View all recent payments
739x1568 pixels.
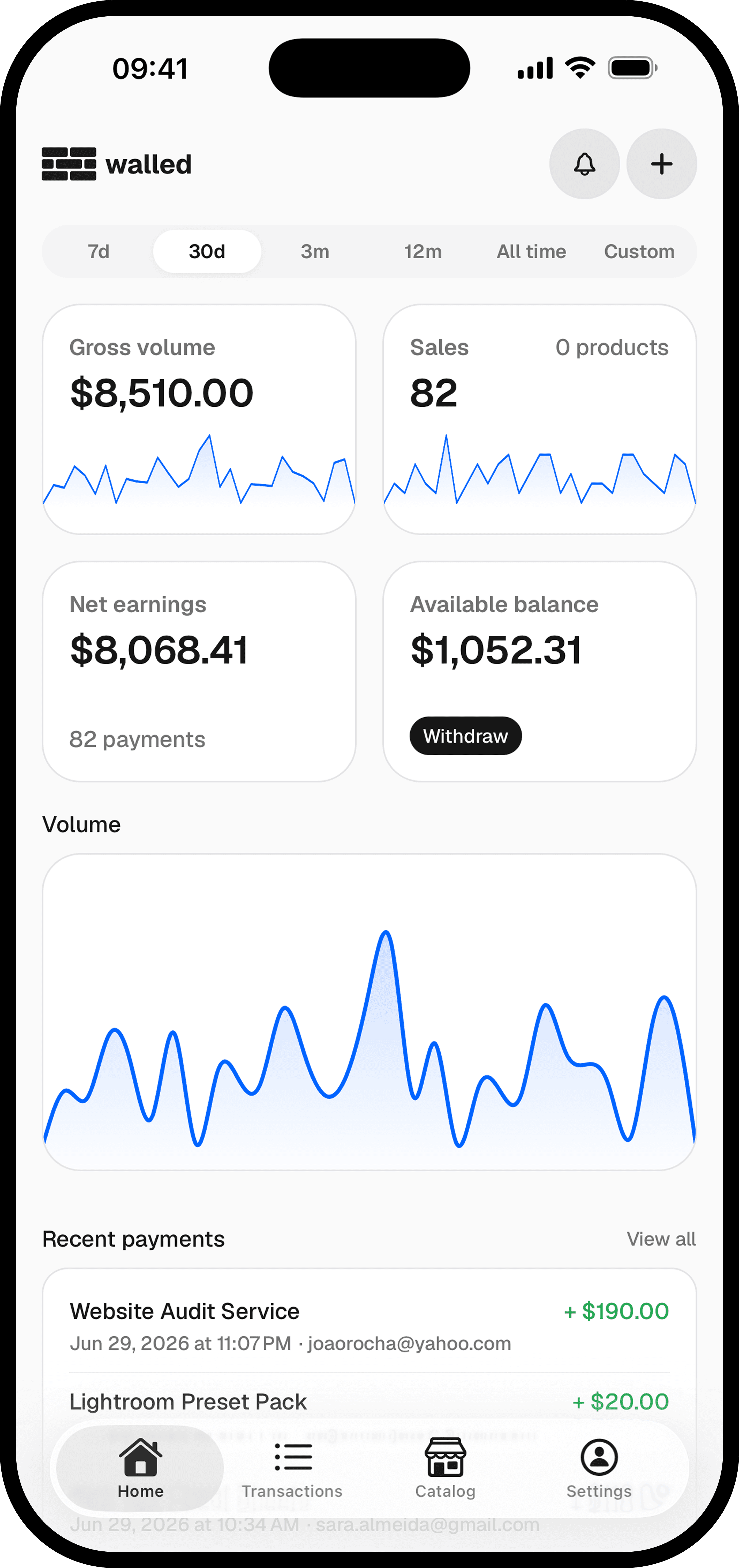[x=661, y=1239]
